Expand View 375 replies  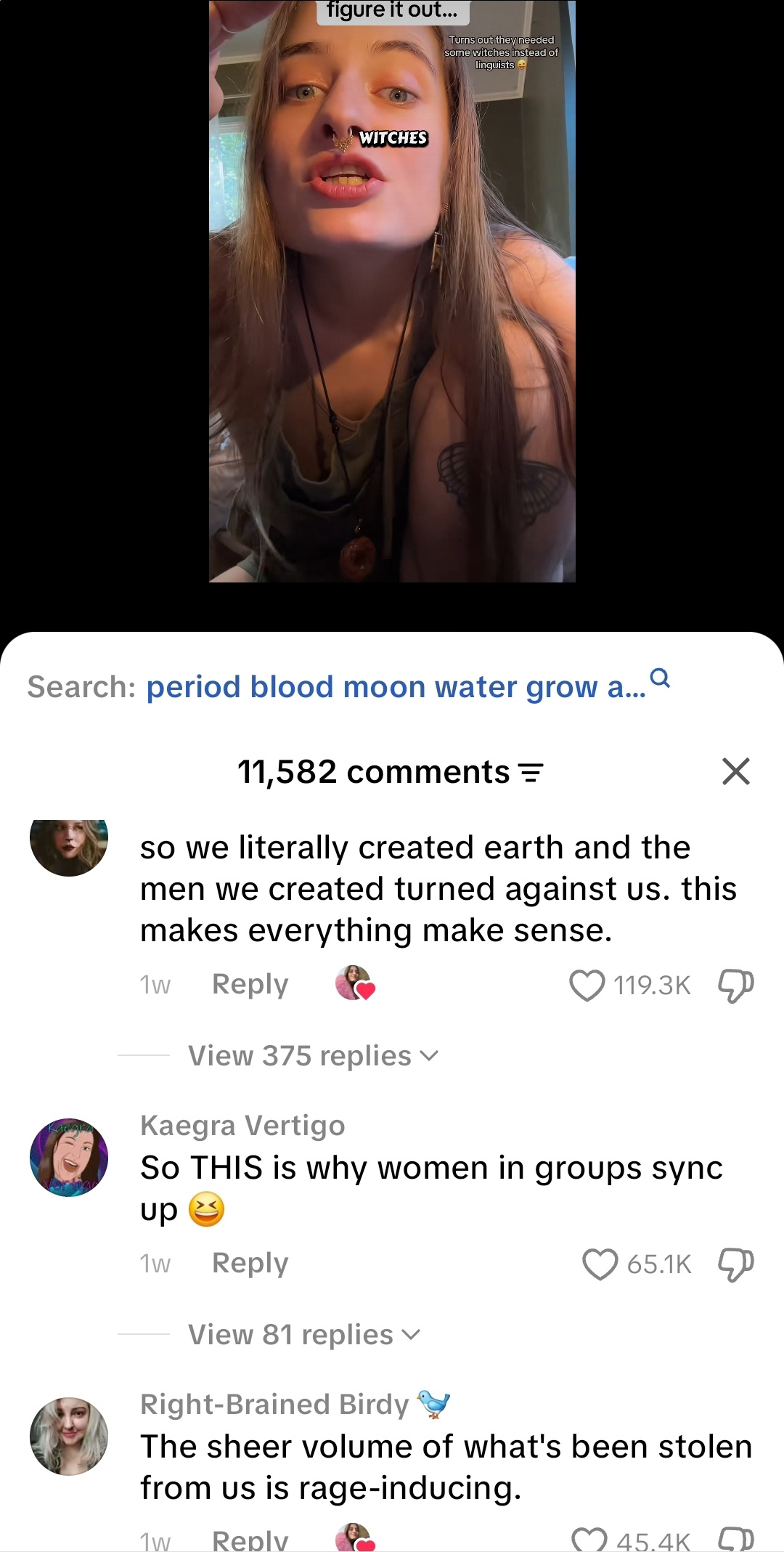(x=314, y=1056)
